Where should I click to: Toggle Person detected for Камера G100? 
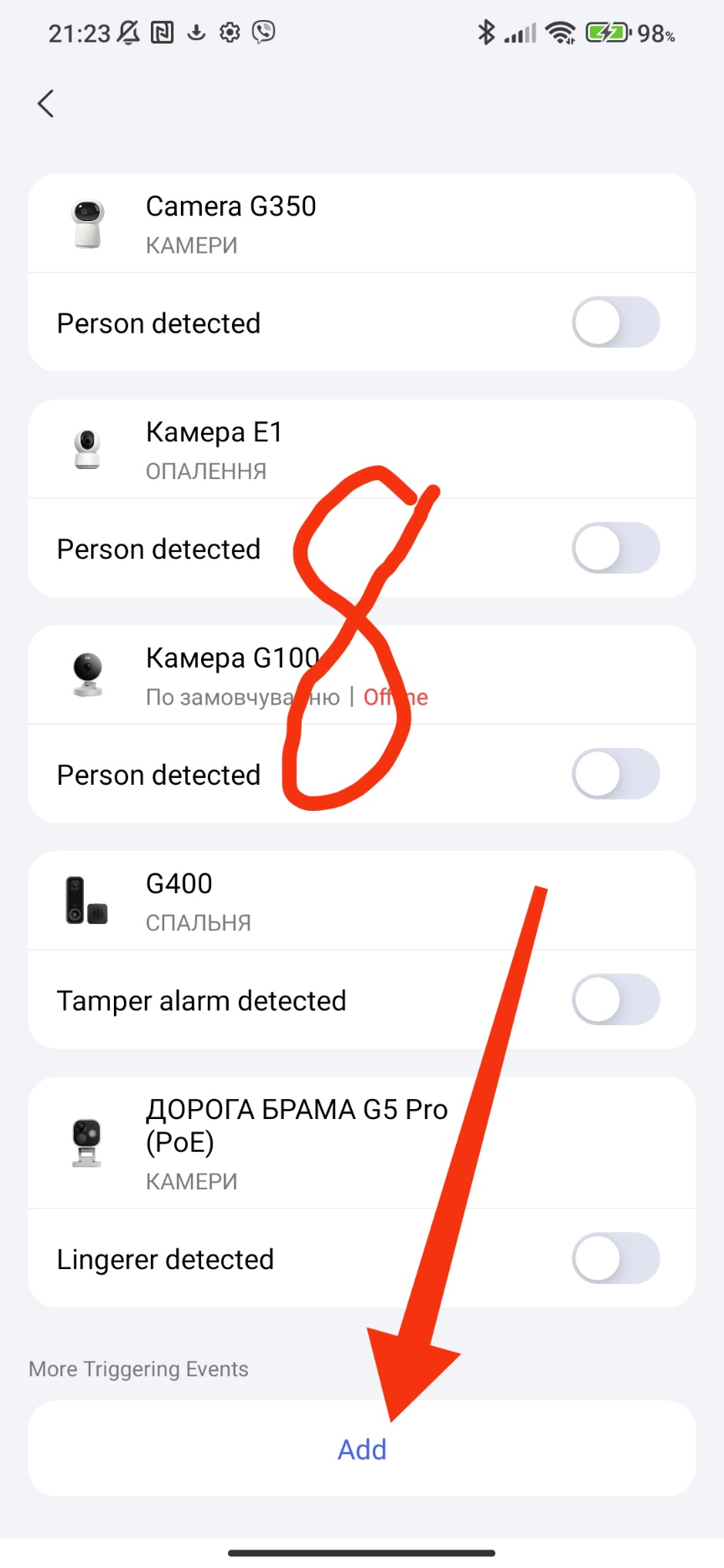click(x=615, y=774)
